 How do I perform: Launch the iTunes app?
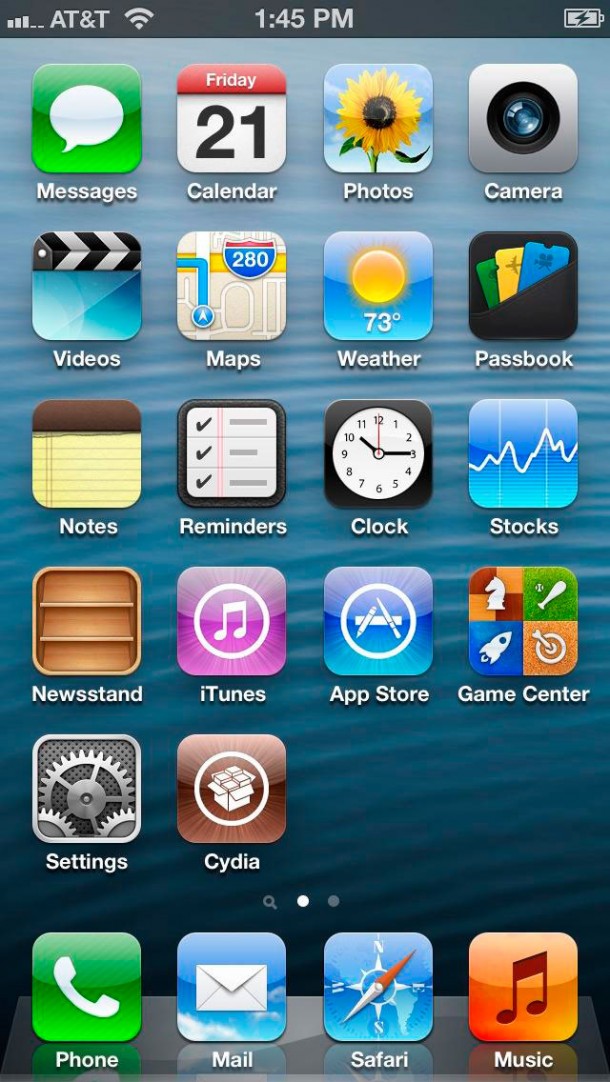point(232,621)
